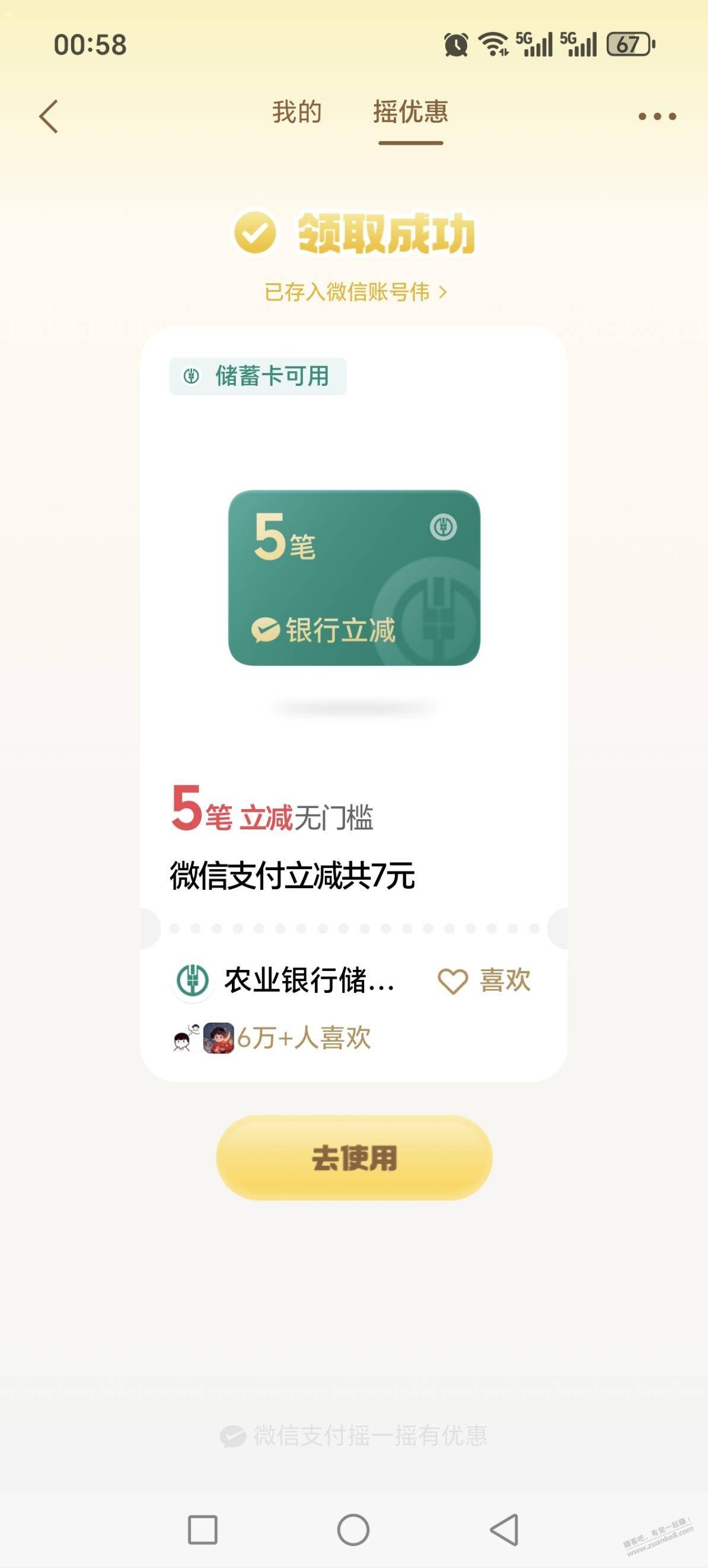Screen dimensions: 708x1568
Task: Open the three-dot overflow menu
Action: (657, 116)
